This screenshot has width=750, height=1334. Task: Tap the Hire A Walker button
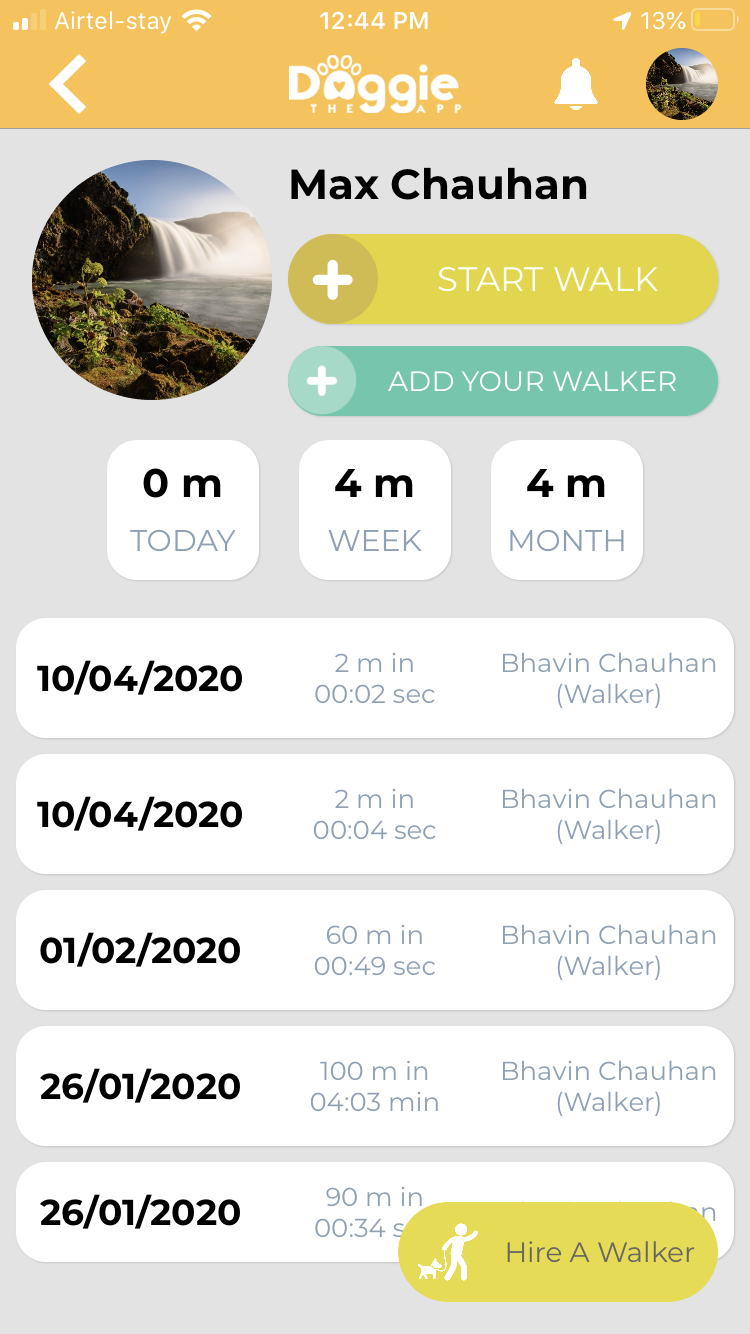pyautogui.click(x=558, y=1252)
